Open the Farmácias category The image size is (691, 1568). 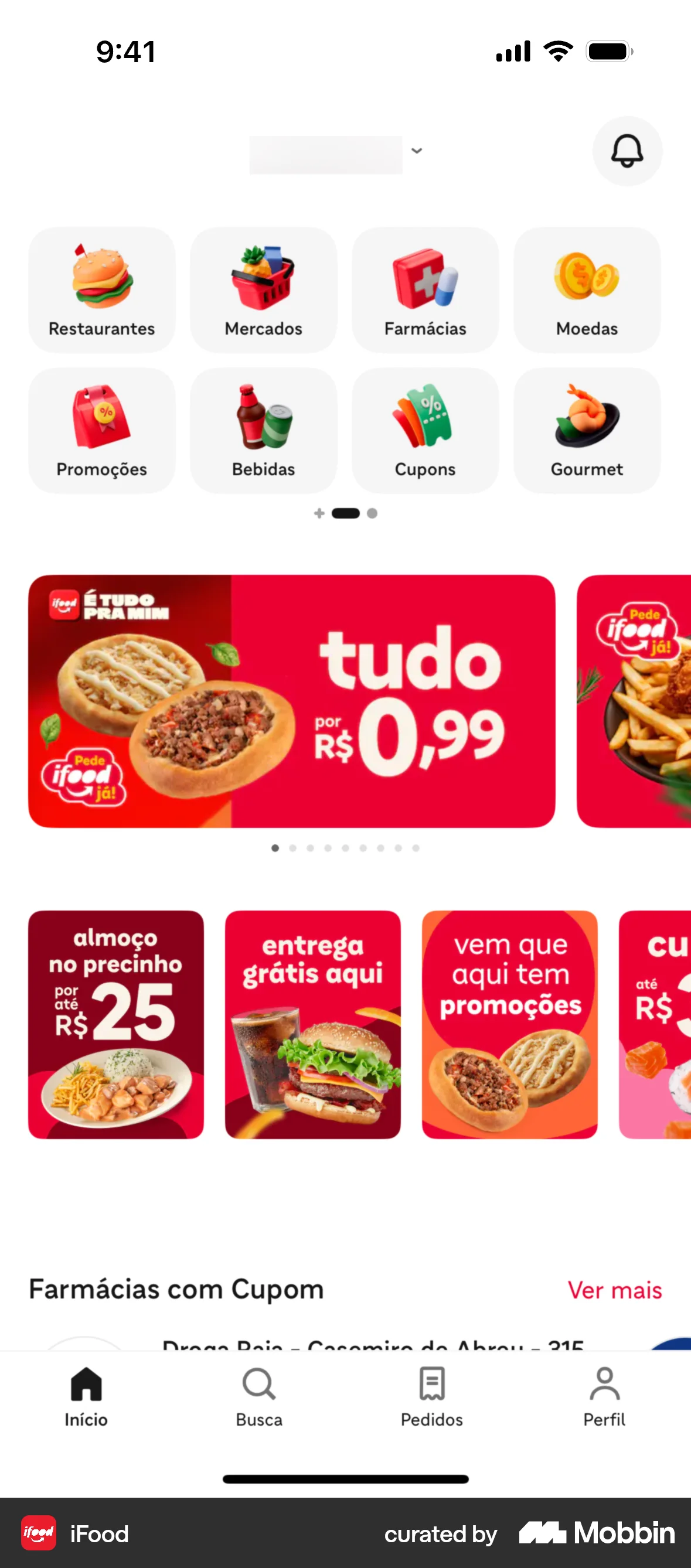425,289
